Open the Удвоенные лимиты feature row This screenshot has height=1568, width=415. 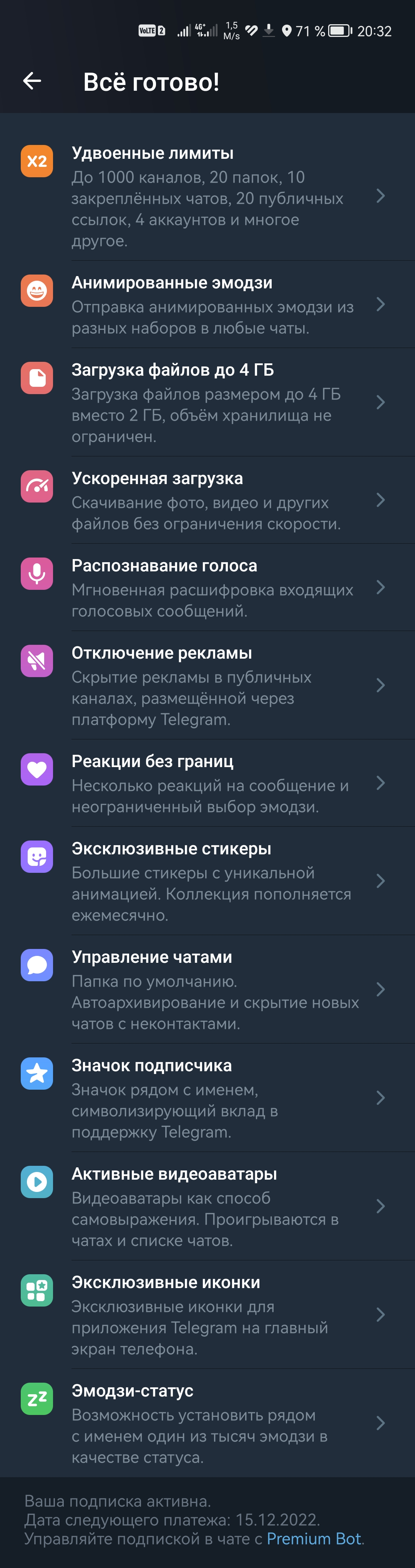click(207, 196)
